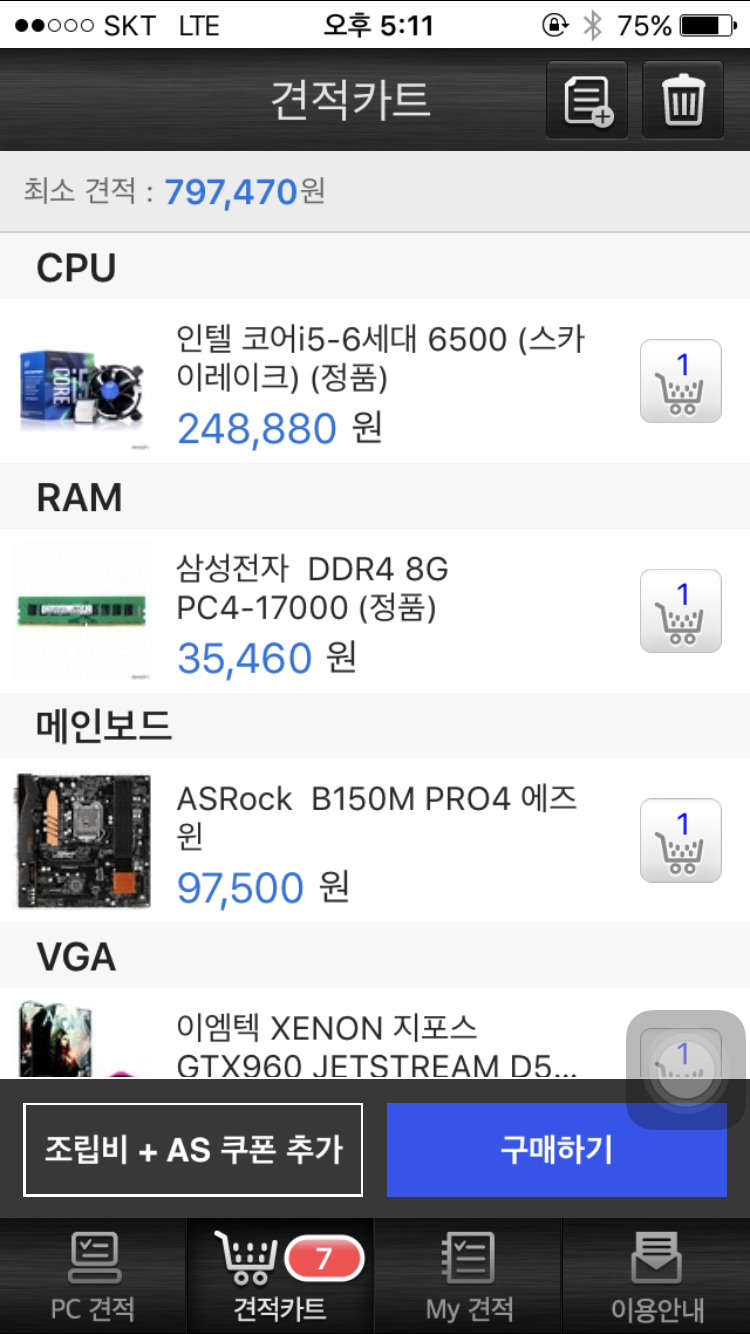
Task: Tap the 구매하기 purchase button
Action: (557, 1150)
